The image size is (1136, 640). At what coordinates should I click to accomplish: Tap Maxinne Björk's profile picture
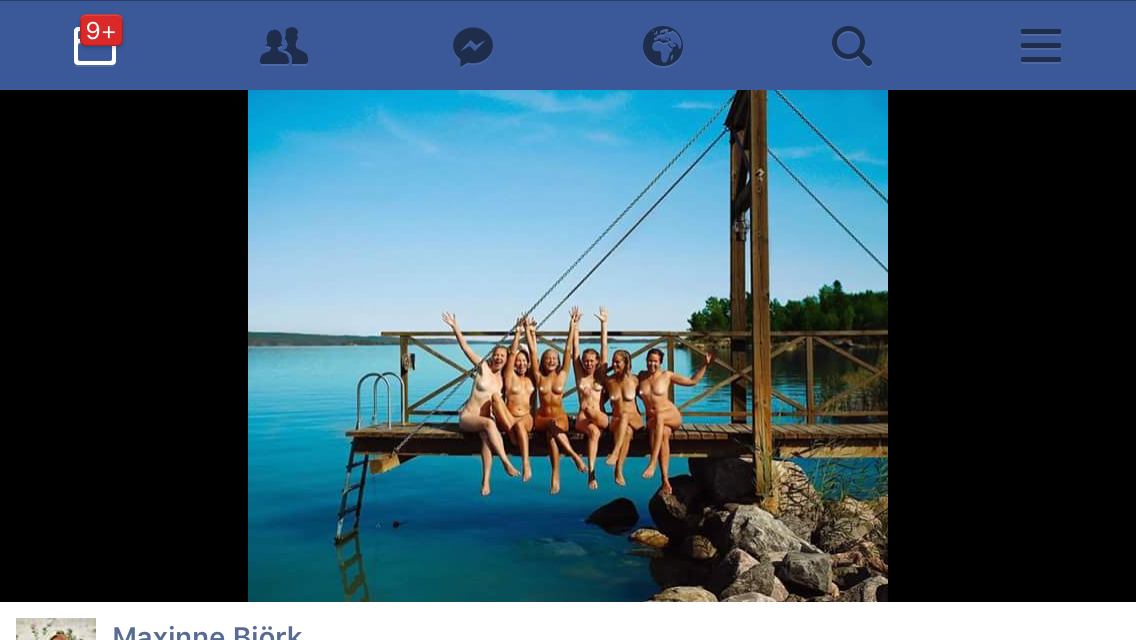pyautogui.click(x=56, y=630)
